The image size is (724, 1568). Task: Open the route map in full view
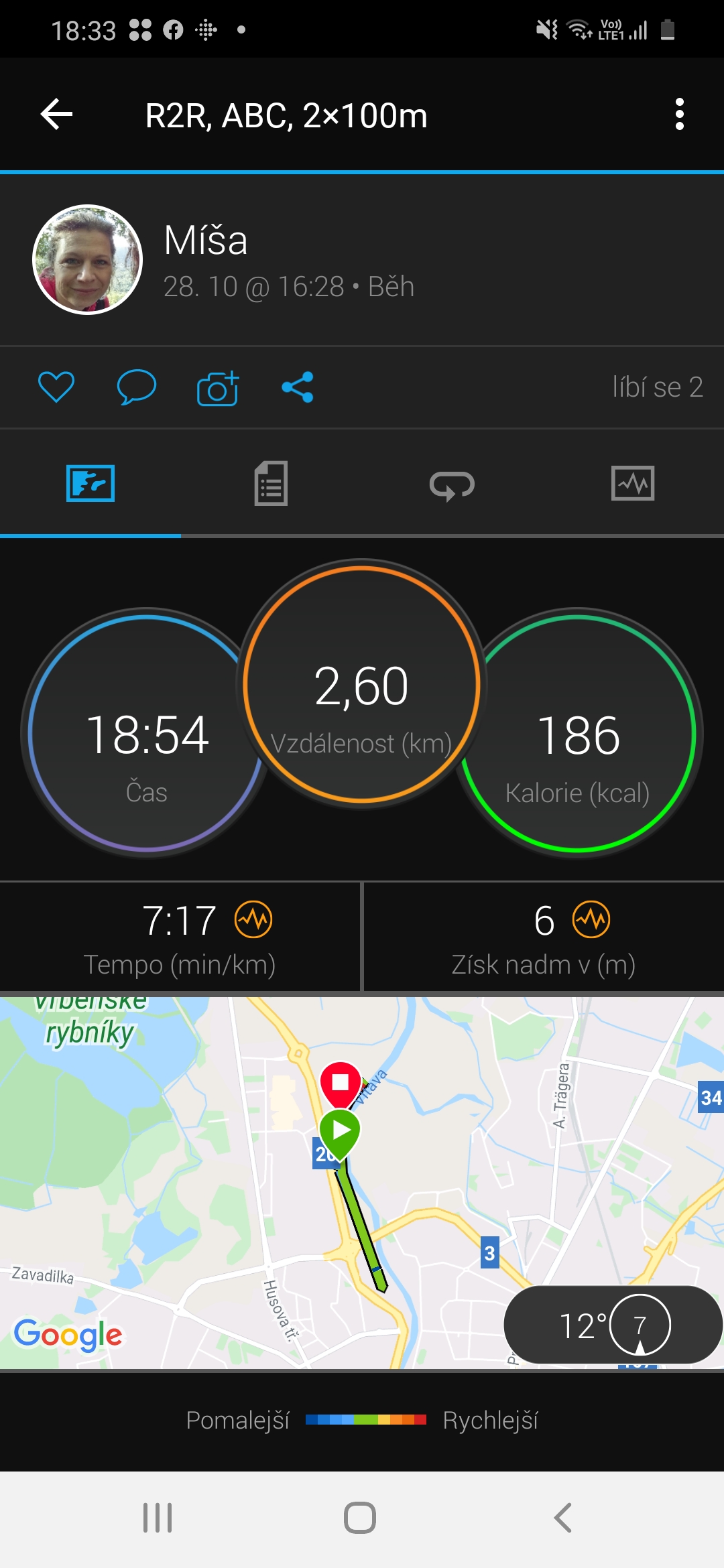pyautogui.click(x=362, y=1183)
